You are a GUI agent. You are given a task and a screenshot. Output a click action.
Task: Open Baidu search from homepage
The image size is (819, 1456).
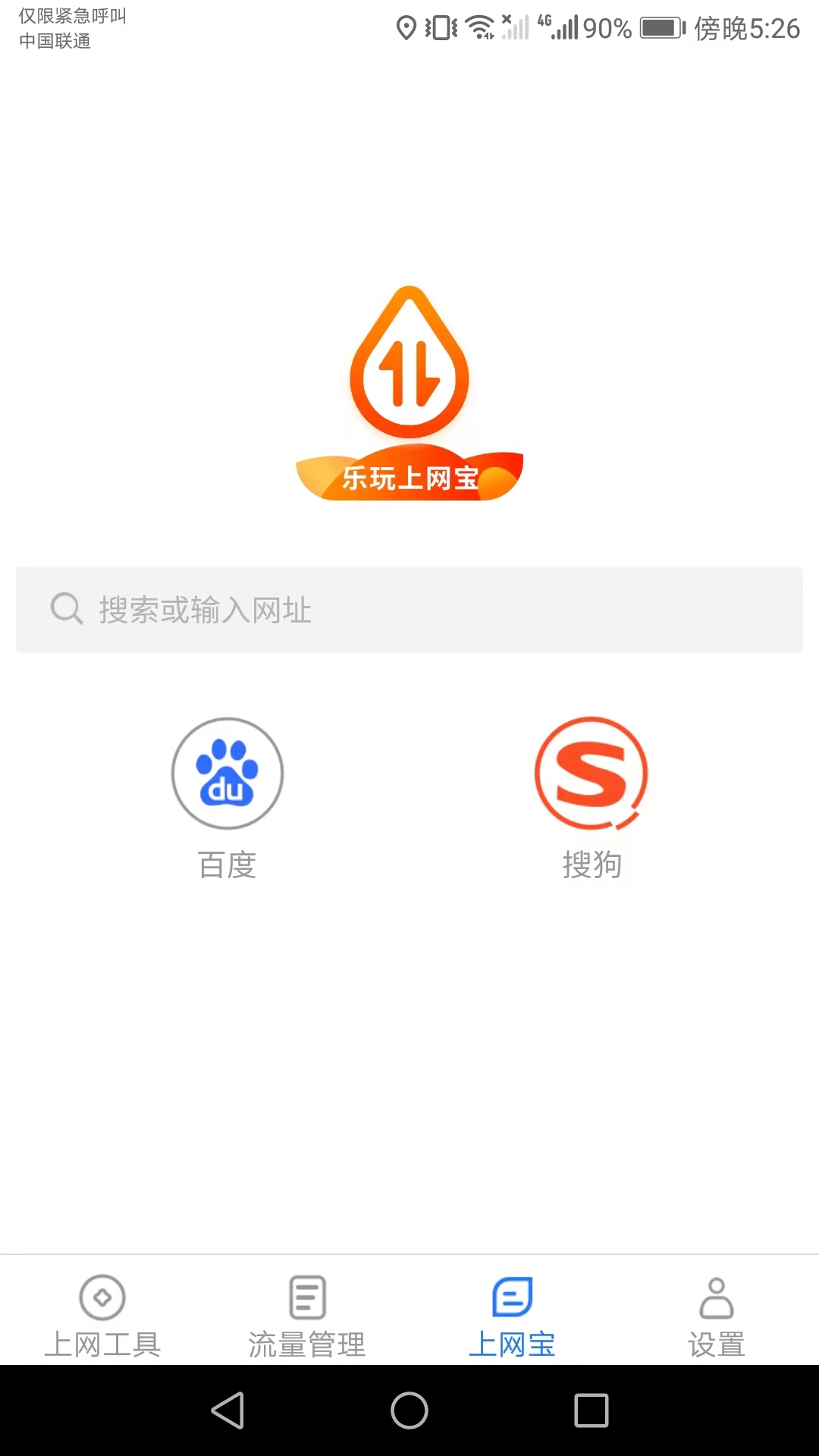(227, 773)
